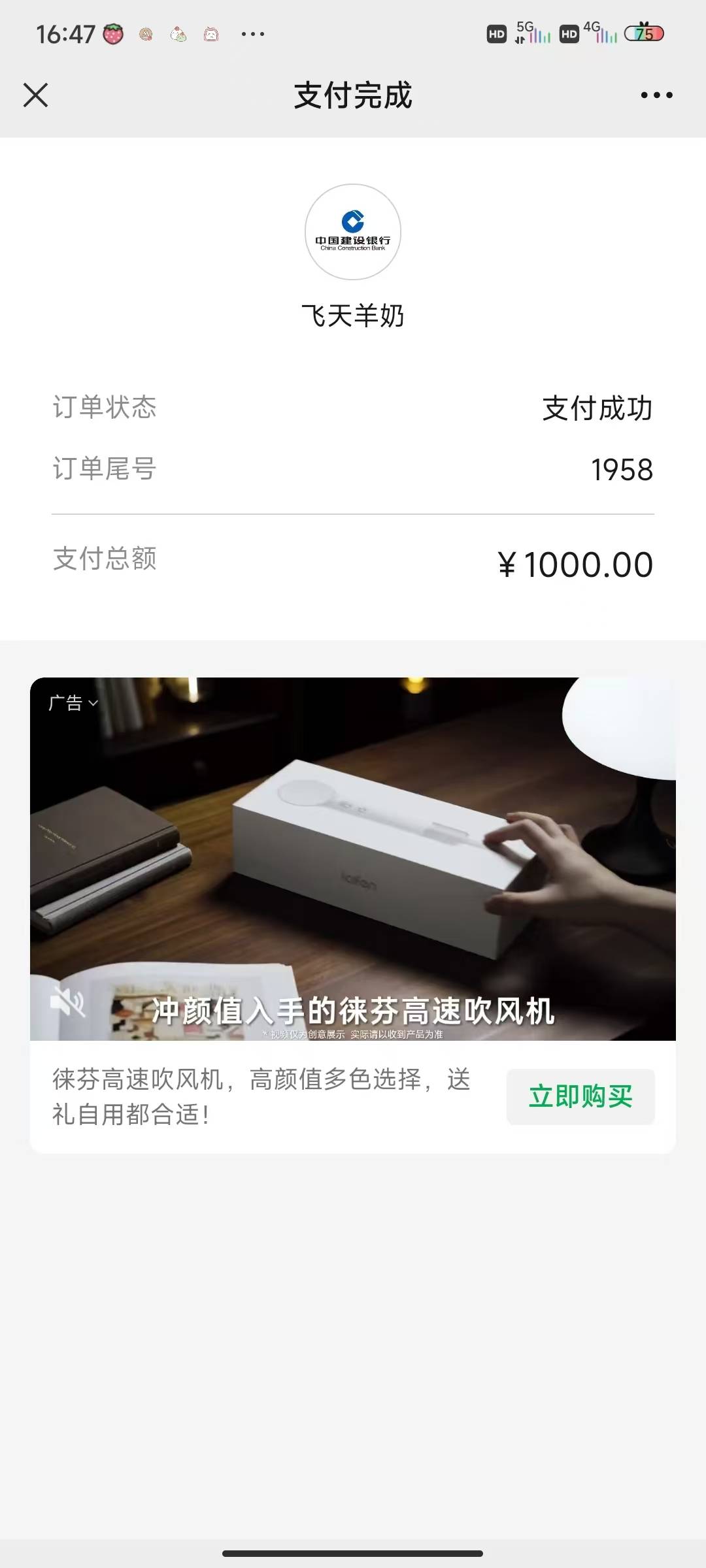Open the Laifen hair dryer ad video
The width and height of the screenshot is (706, 1568).
tap(353, 849)
